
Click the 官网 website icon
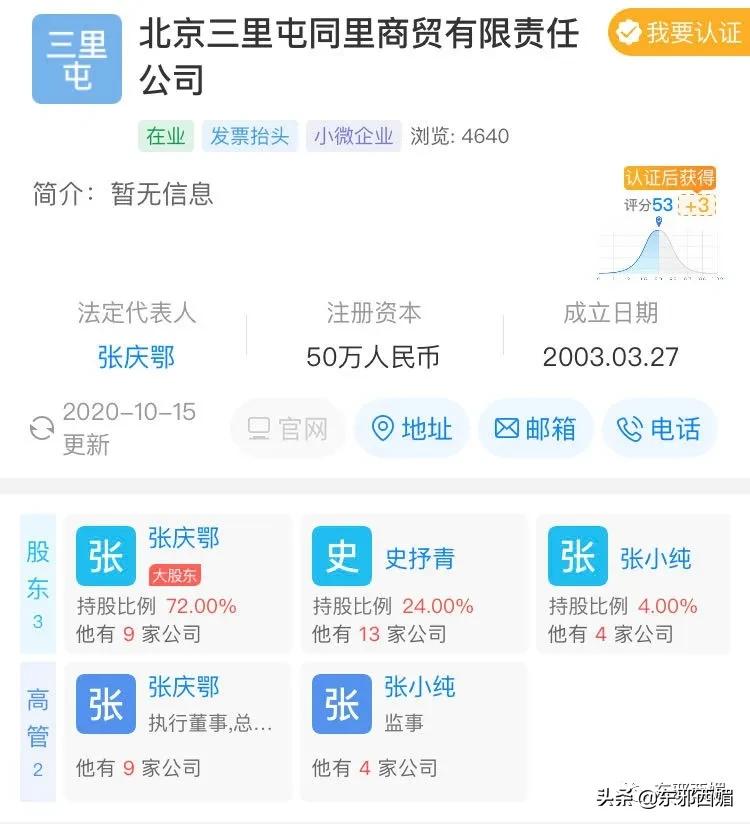[x=258, y=428]
